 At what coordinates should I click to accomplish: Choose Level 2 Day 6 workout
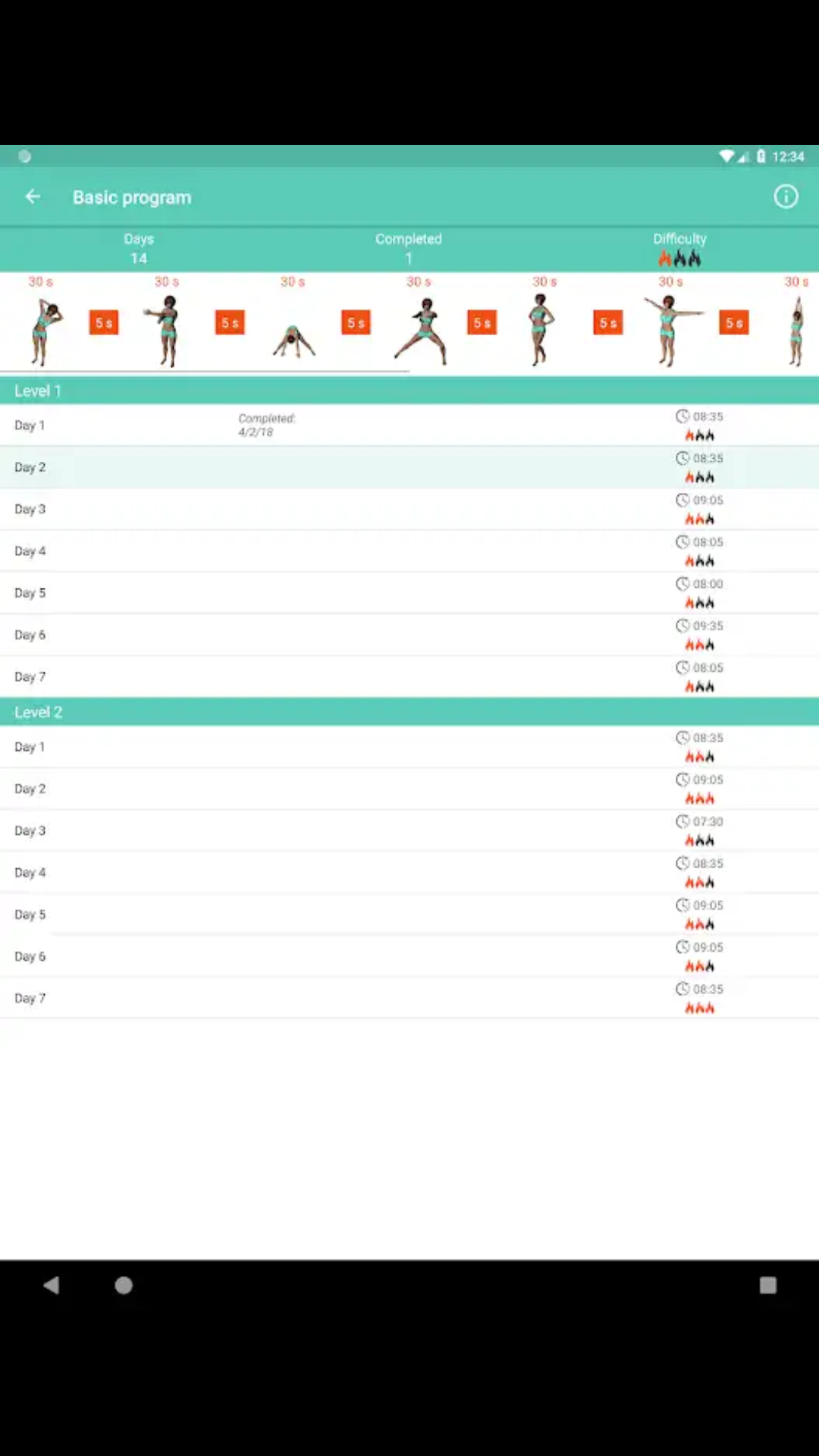(409, 956)
